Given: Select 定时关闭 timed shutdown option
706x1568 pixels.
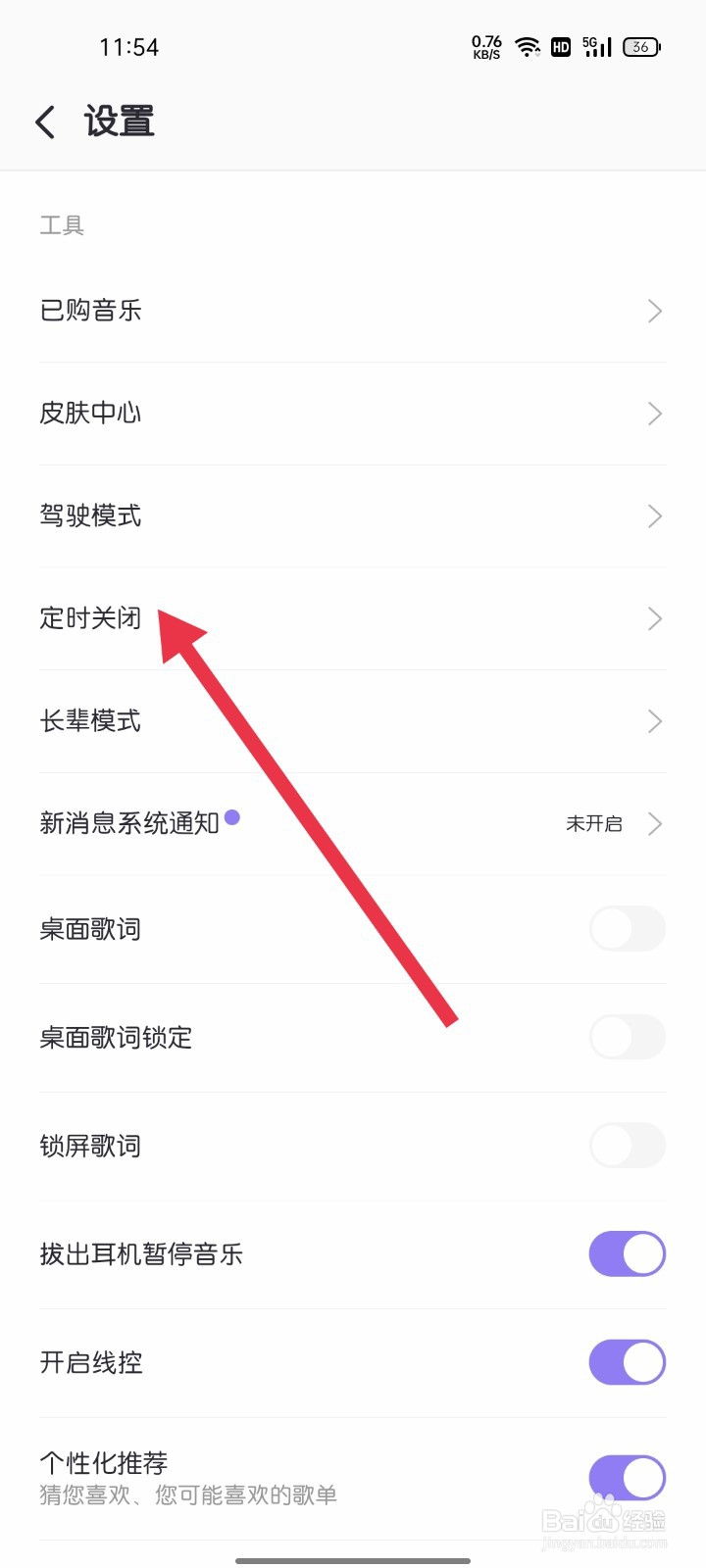Looking at the screenshot, I should [x=91, y=618].
